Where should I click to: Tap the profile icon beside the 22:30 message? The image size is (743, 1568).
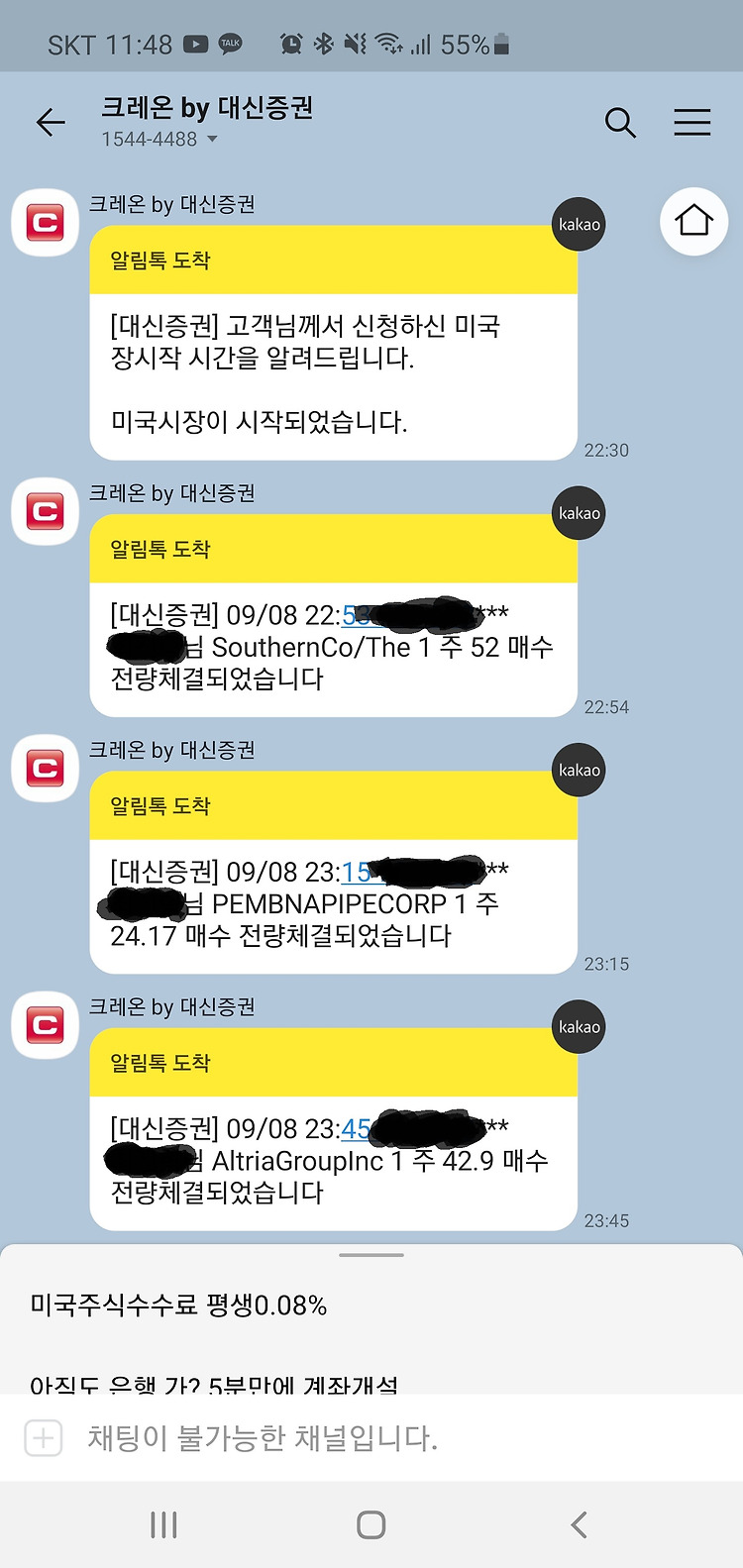point(45,222)
